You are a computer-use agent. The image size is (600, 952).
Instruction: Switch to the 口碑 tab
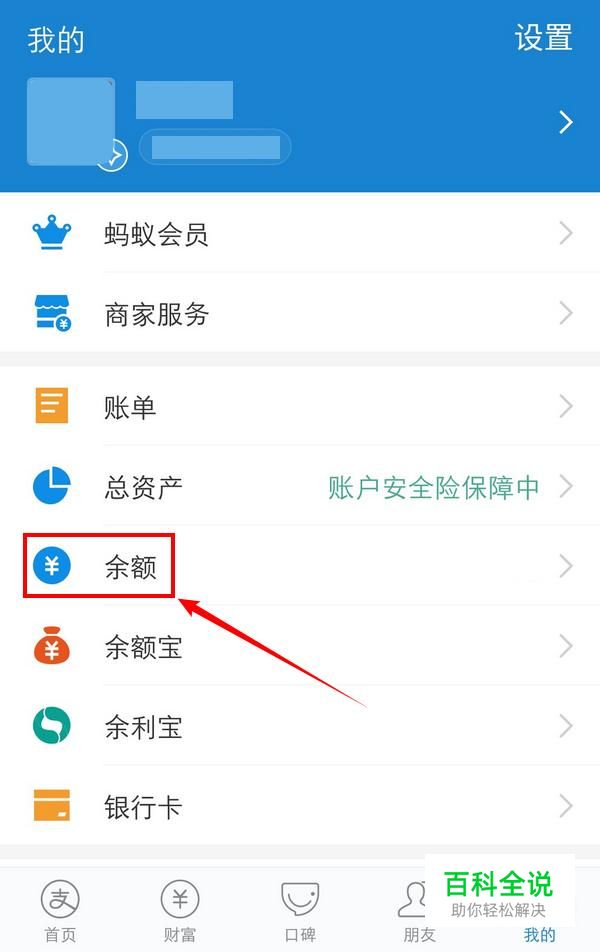pyautogui.click(x=300, y=910)
